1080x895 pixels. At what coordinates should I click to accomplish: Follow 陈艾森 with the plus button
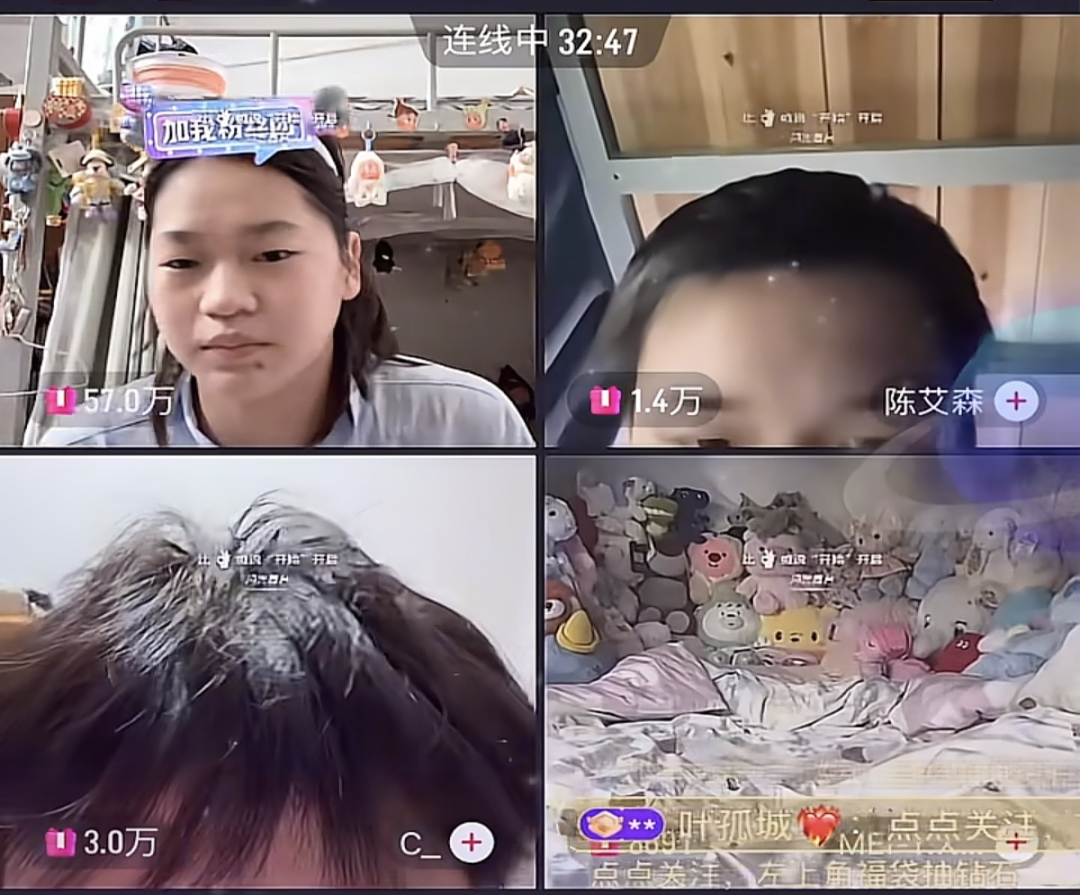tap(1015, 402)
